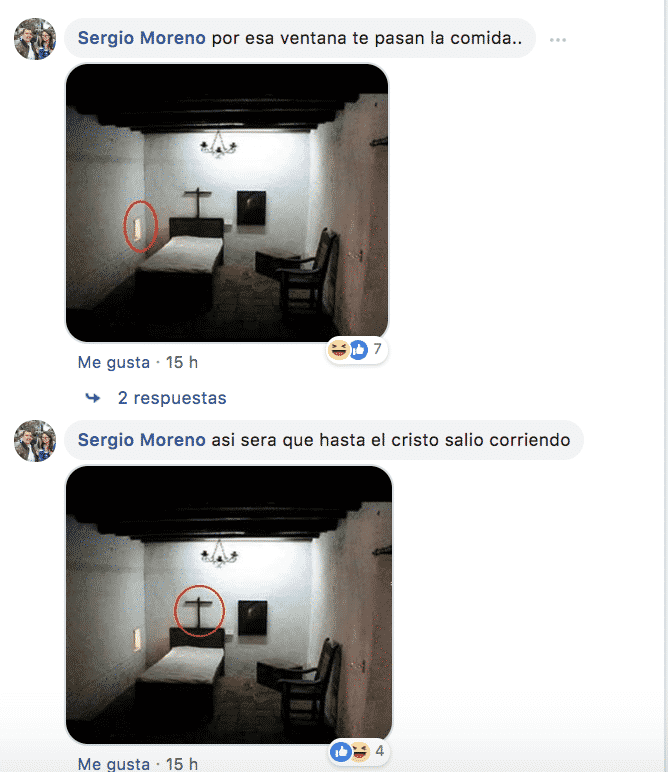Viewport: 668px width, 772px height.
Task: Like the 'cristo salio corriendo' comment
Action: coord(113,764)
